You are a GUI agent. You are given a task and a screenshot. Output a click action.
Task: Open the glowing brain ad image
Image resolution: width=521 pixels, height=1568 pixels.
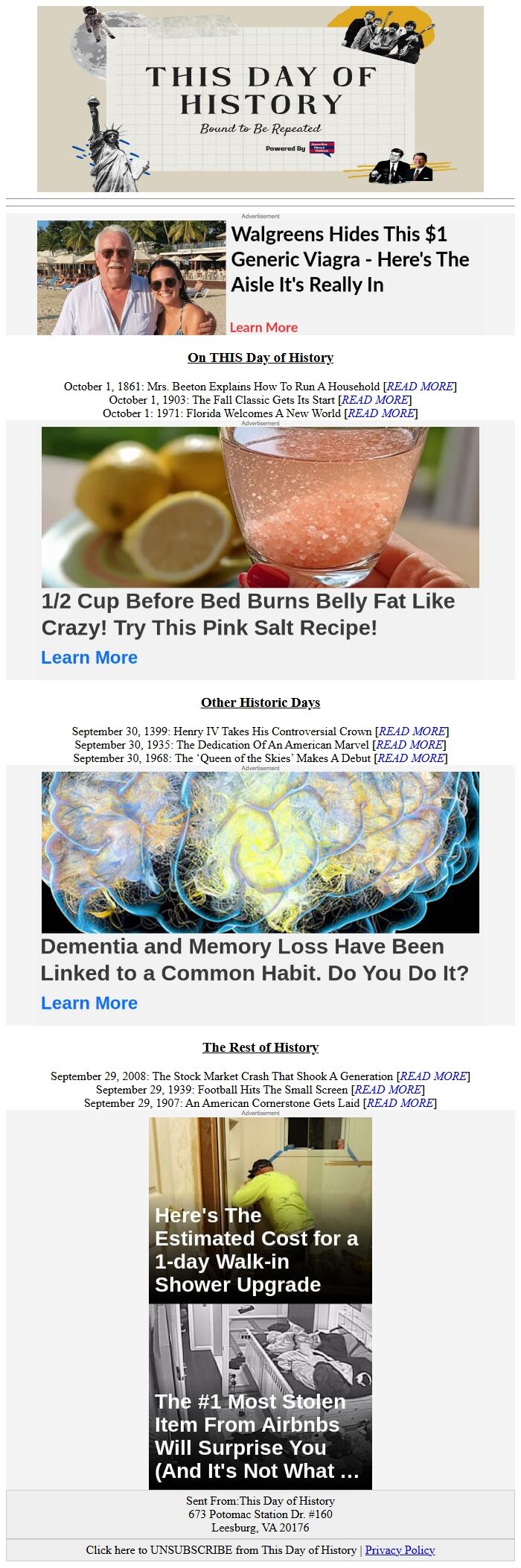pyautogui.click(x=260, y=852)
